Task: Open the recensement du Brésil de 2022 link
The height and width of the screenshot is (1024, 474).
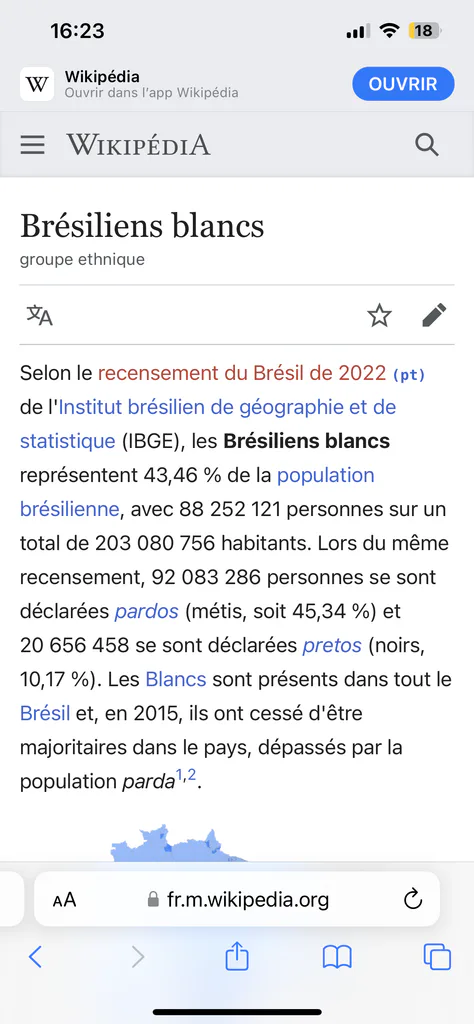Action: click(x=242, y=373)
